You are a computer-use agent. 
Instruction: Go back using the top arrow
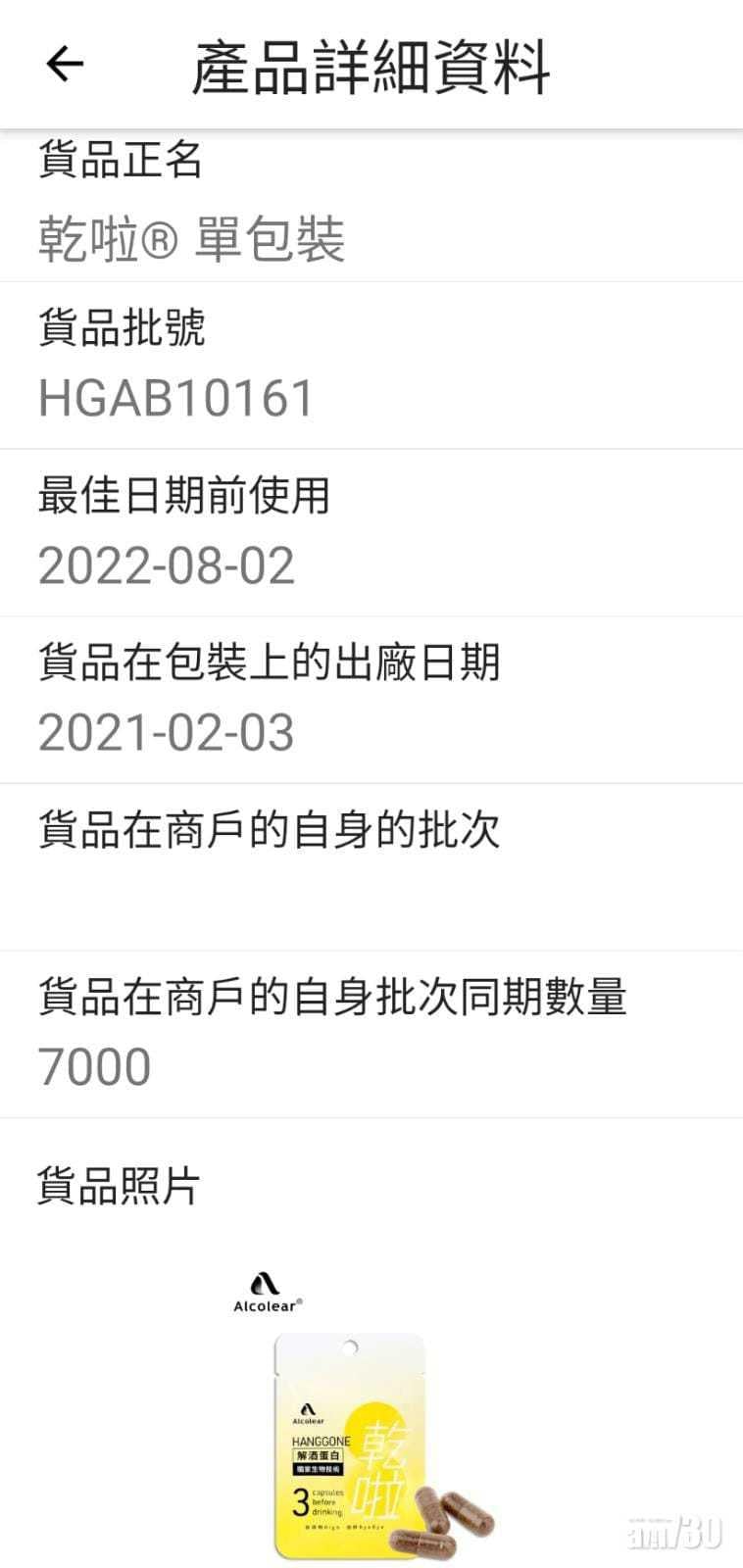click(65, 65)
